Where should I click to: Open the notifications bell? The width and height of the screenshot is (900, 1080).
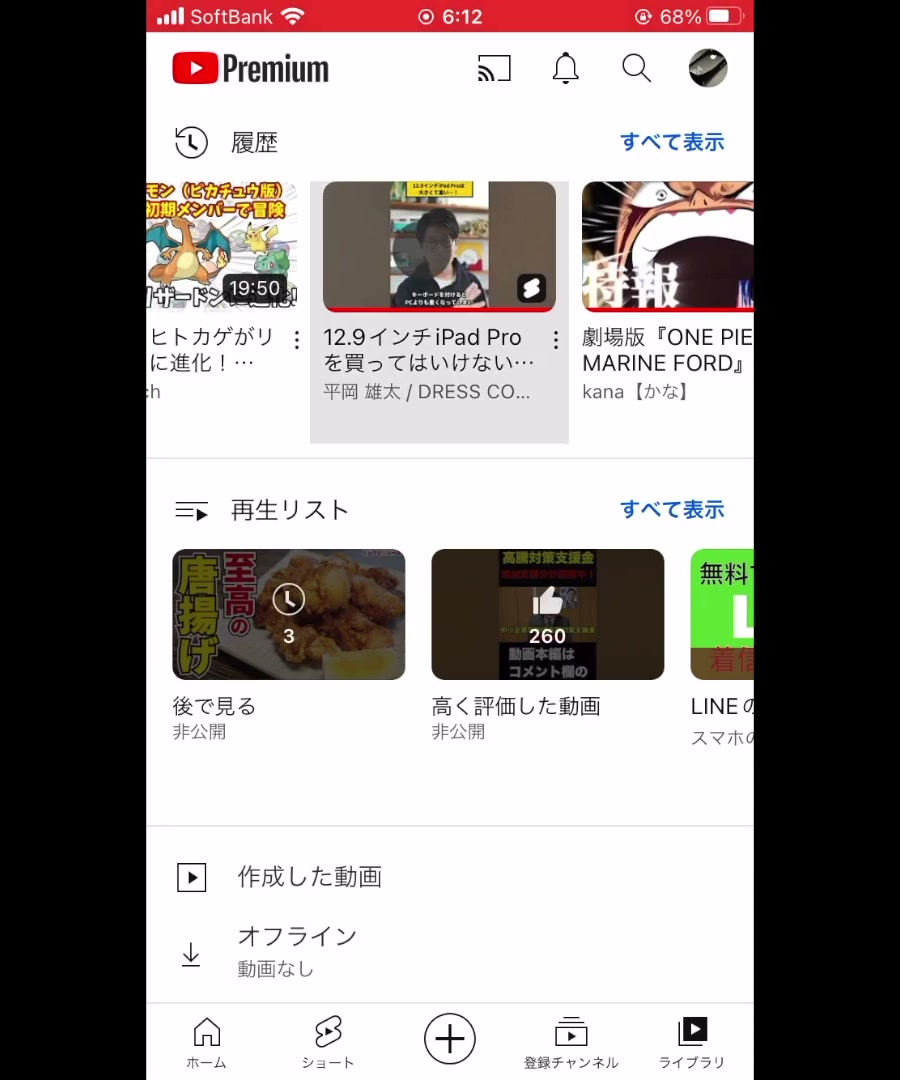click(565, 68)
